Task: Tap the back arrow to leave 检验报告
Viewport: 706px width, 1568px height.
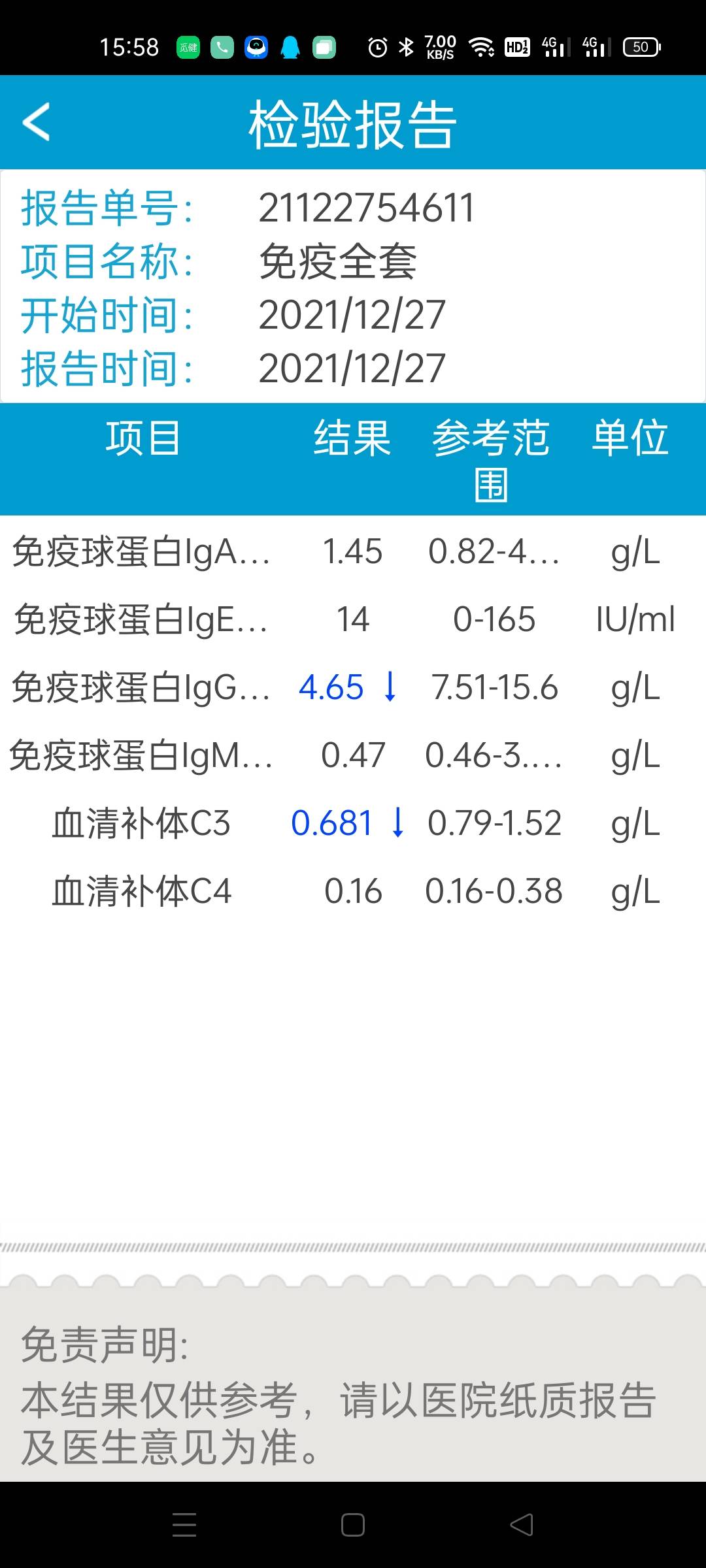Action: coord(37,123)
